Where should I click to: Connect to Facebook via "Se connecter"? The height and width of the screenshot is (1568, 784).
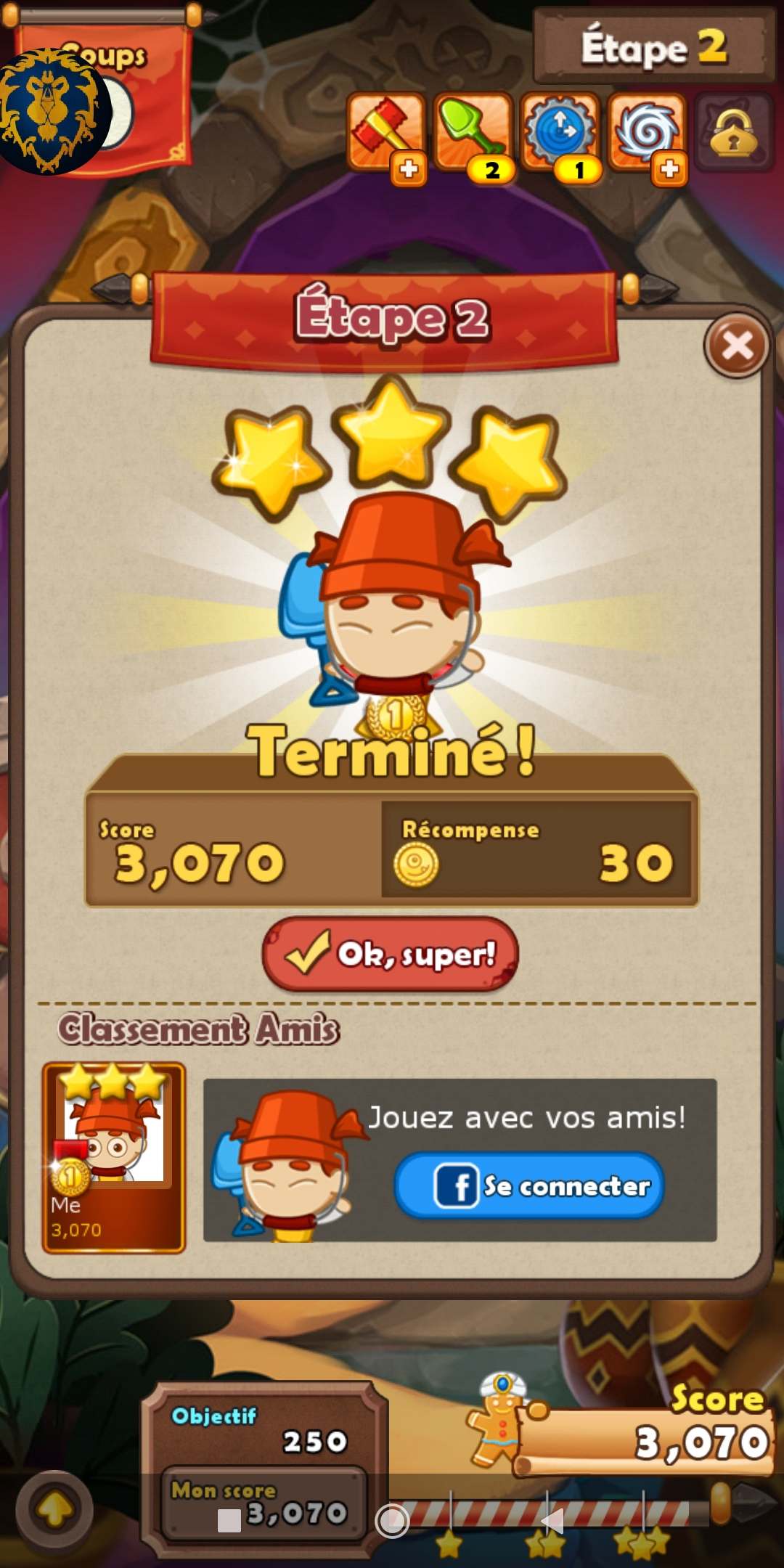click(529, 1185)
